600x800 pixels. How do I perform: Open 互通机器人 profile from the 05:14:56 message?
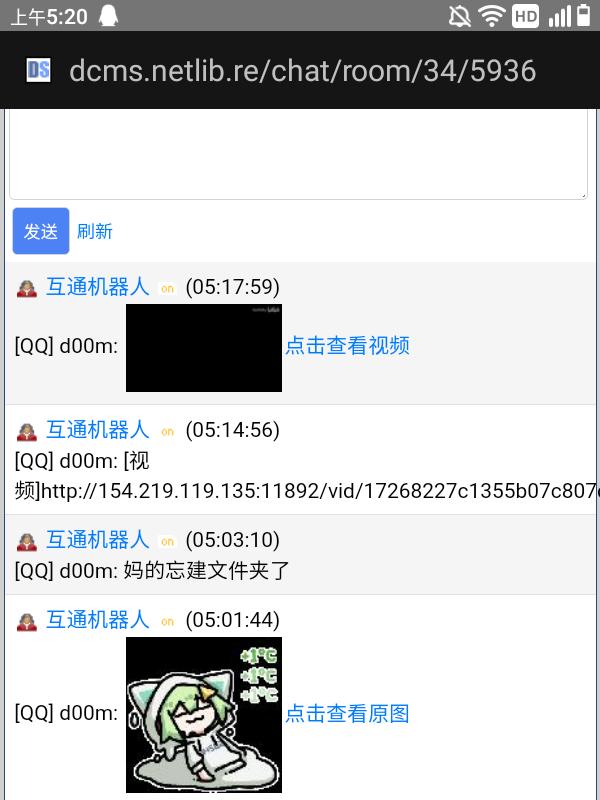click(98, 430)
